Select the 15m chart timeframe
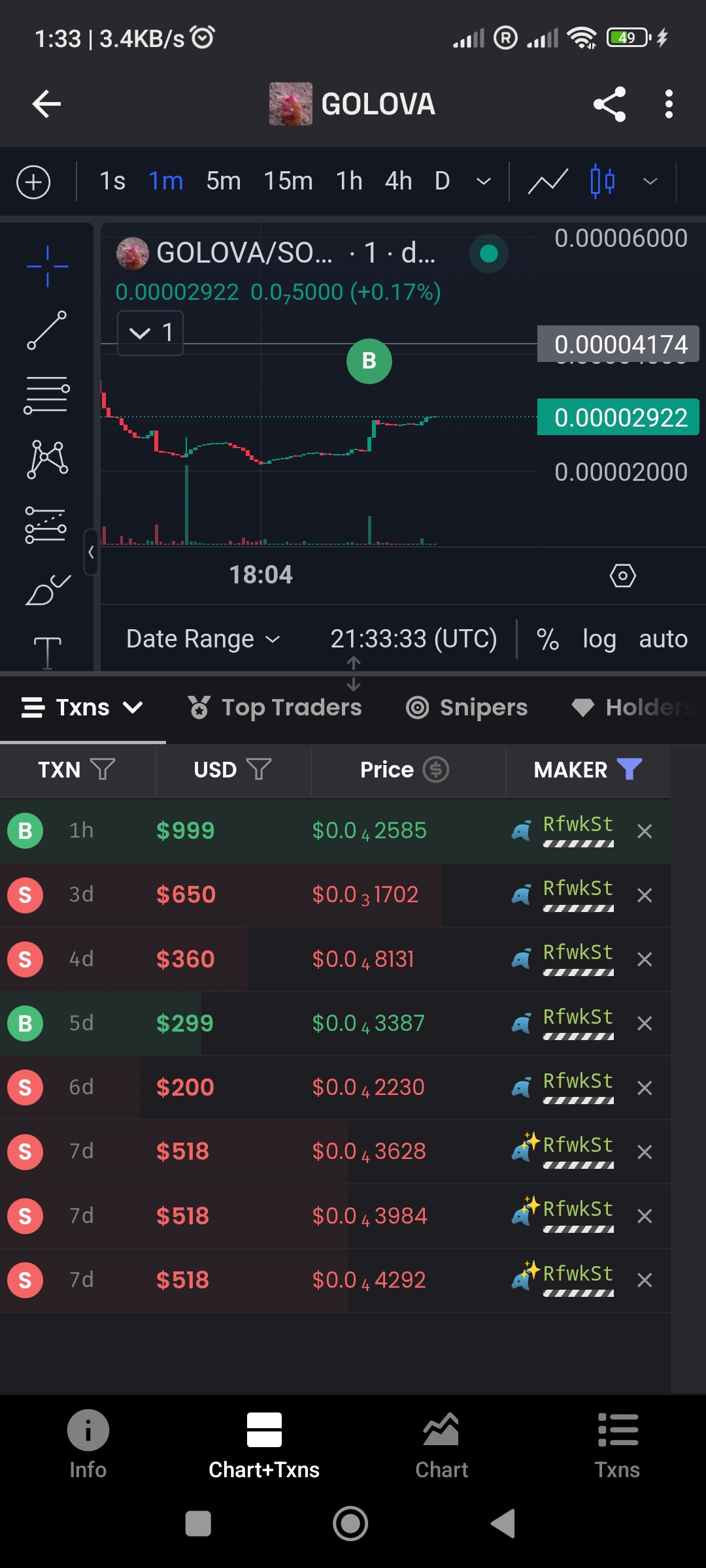The image size is (706, 1568). pos(288,181)
